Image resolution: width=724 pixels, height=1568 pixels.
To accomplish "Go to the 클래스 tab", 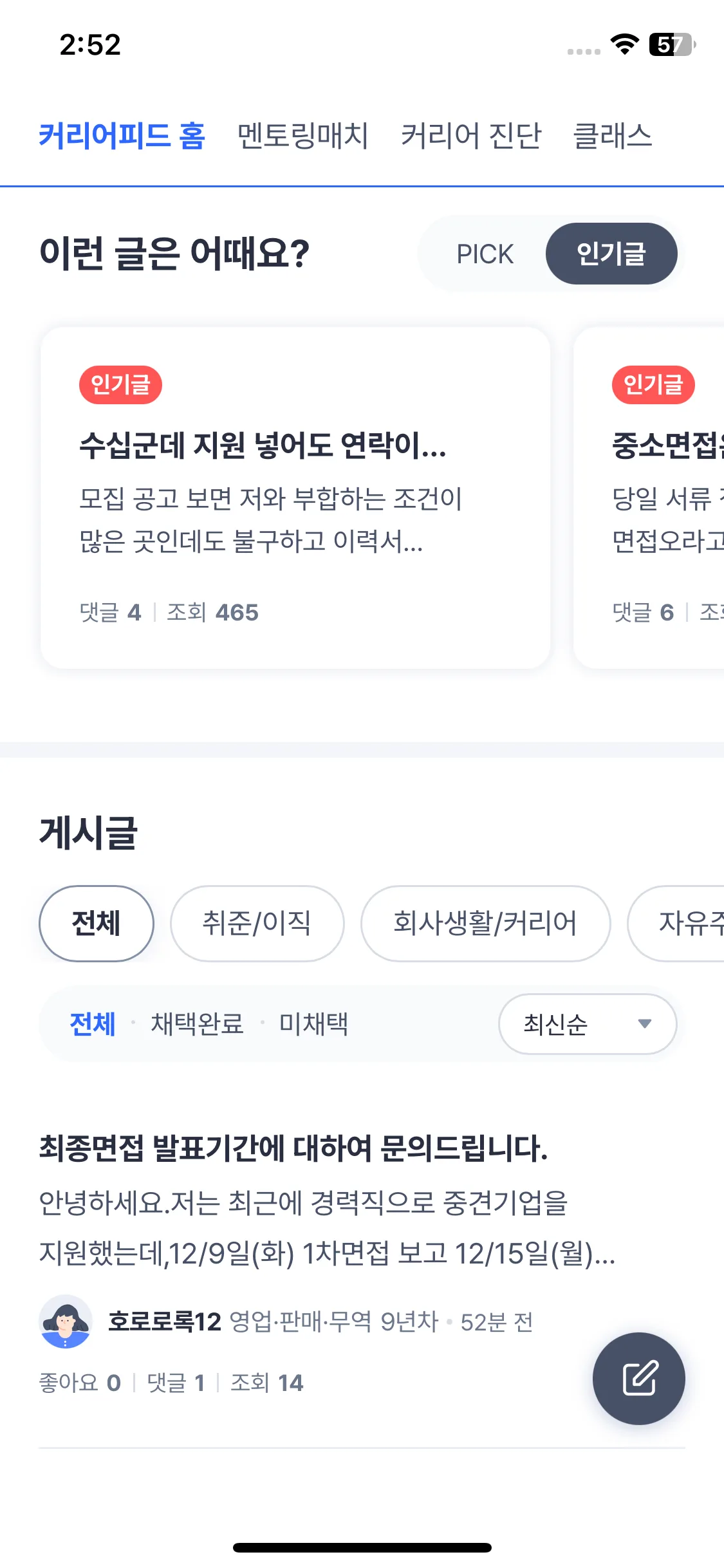I will 612,136.
